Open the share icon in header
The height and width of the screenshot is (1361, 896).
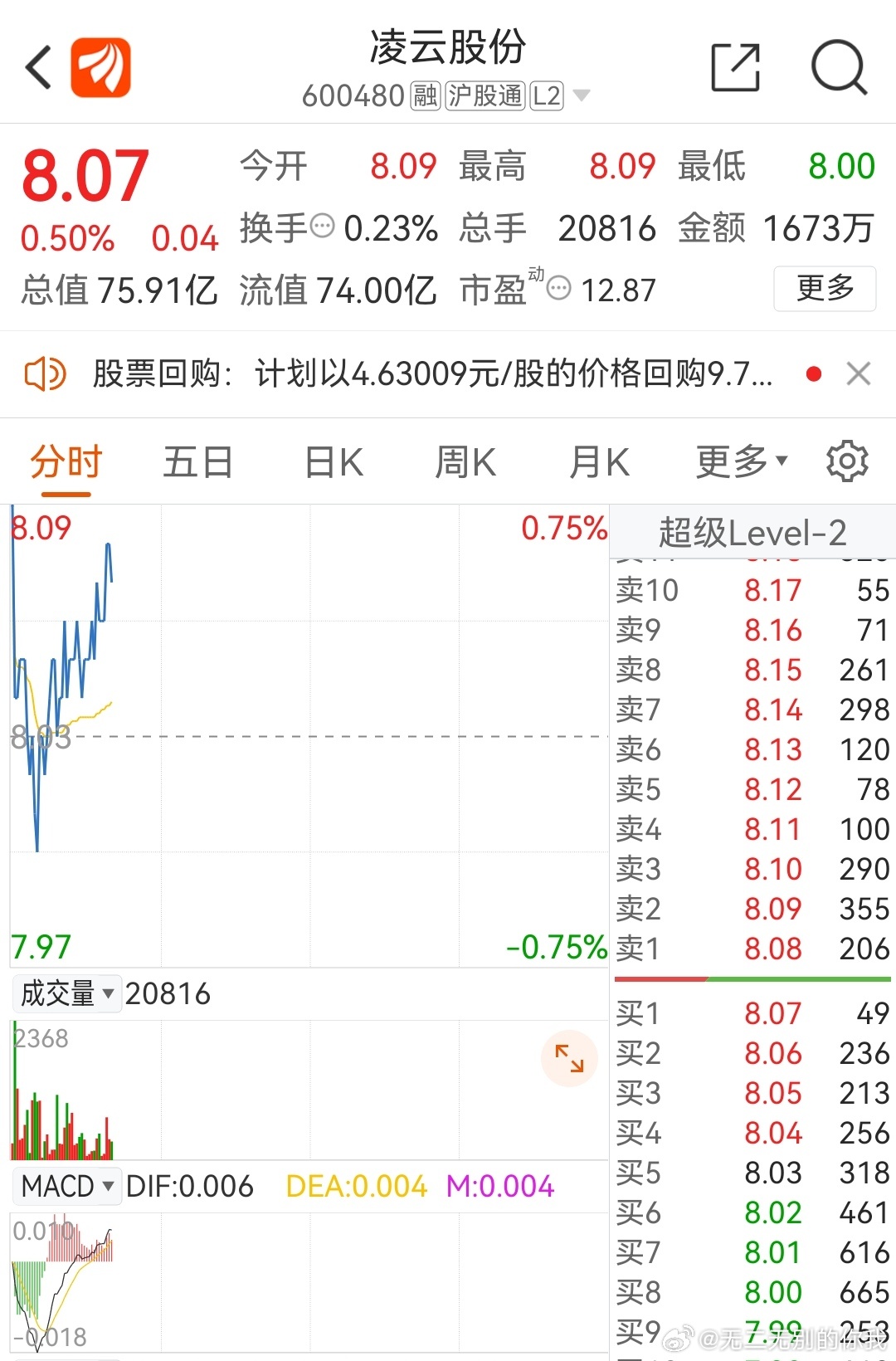tap(736, 67)
